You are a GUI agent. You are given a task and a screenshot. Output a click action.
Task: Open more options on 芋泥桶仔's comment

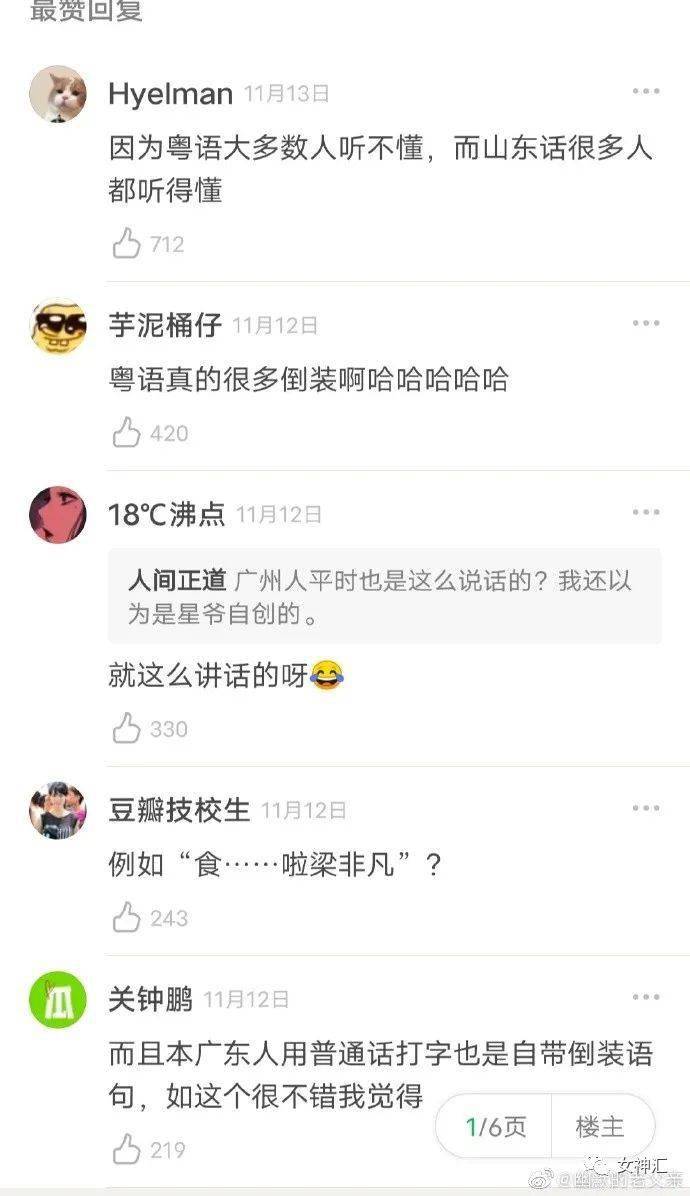click(646, 323)
